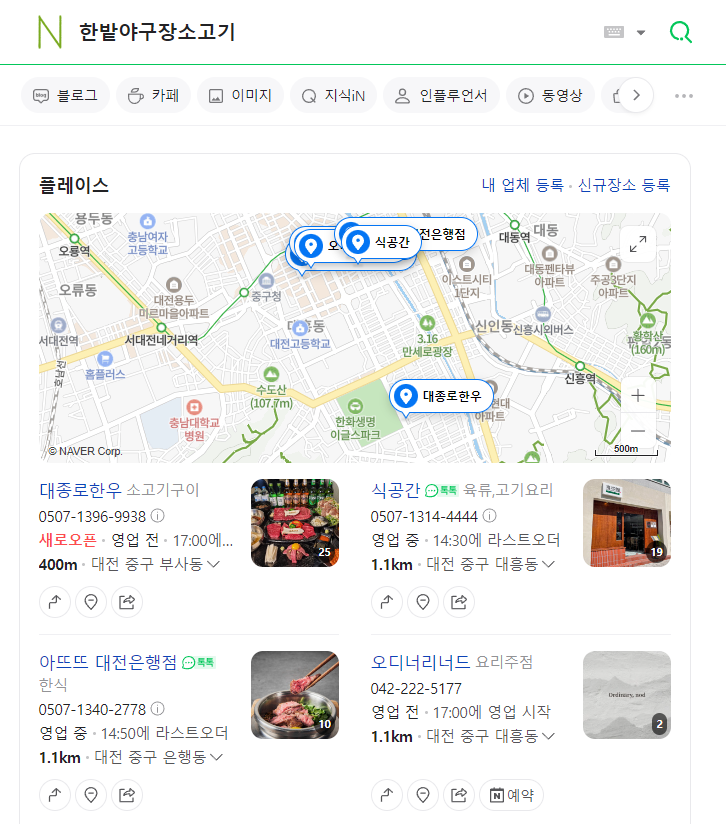Tap the green search magnifier icon

(680, 32)
